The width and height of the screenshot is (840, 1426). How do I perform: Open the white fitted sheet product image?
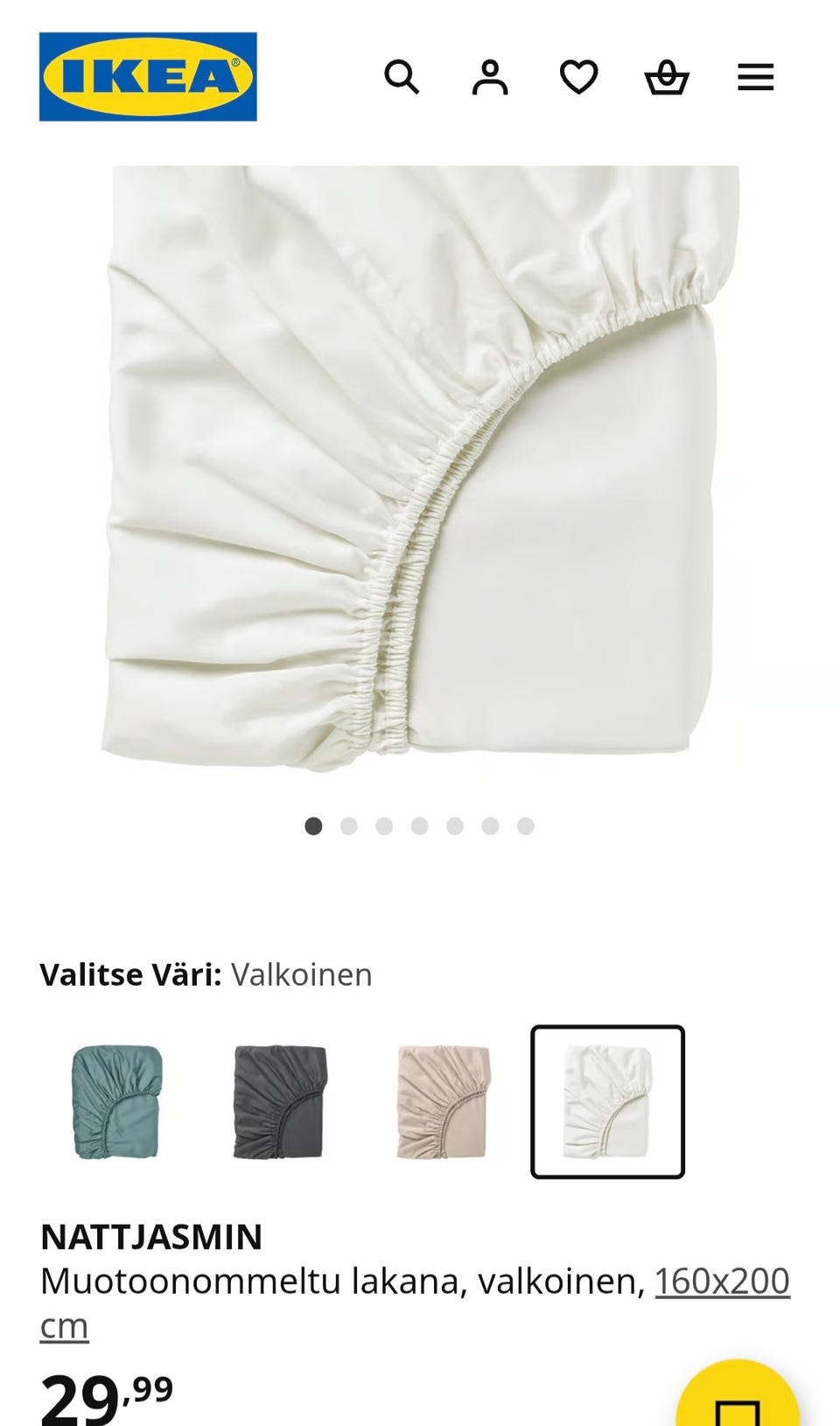pyautogui.click(x=420, y=468)
